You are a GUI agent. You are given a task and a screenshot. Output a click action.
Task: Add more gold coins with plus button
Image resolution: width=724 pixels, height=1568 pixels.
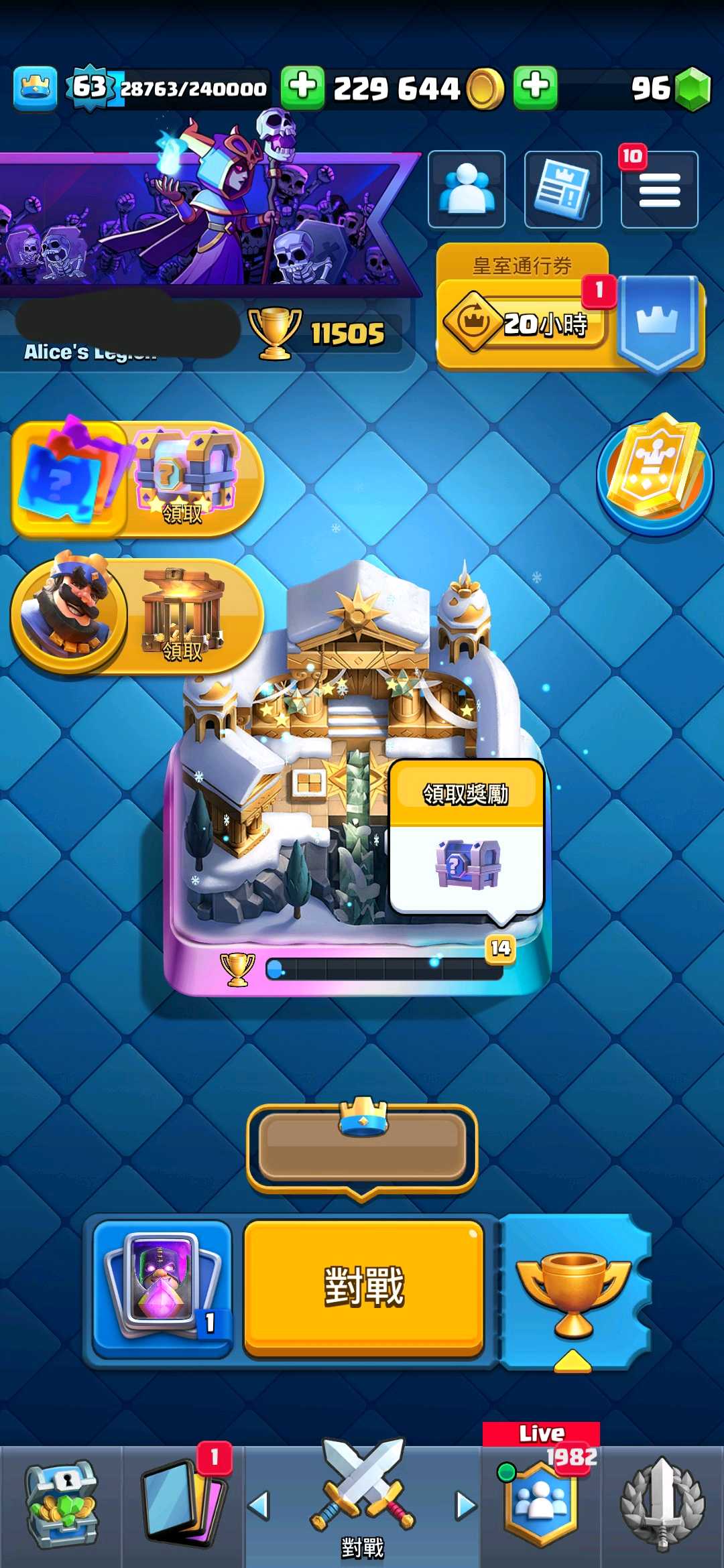[302, 88]
